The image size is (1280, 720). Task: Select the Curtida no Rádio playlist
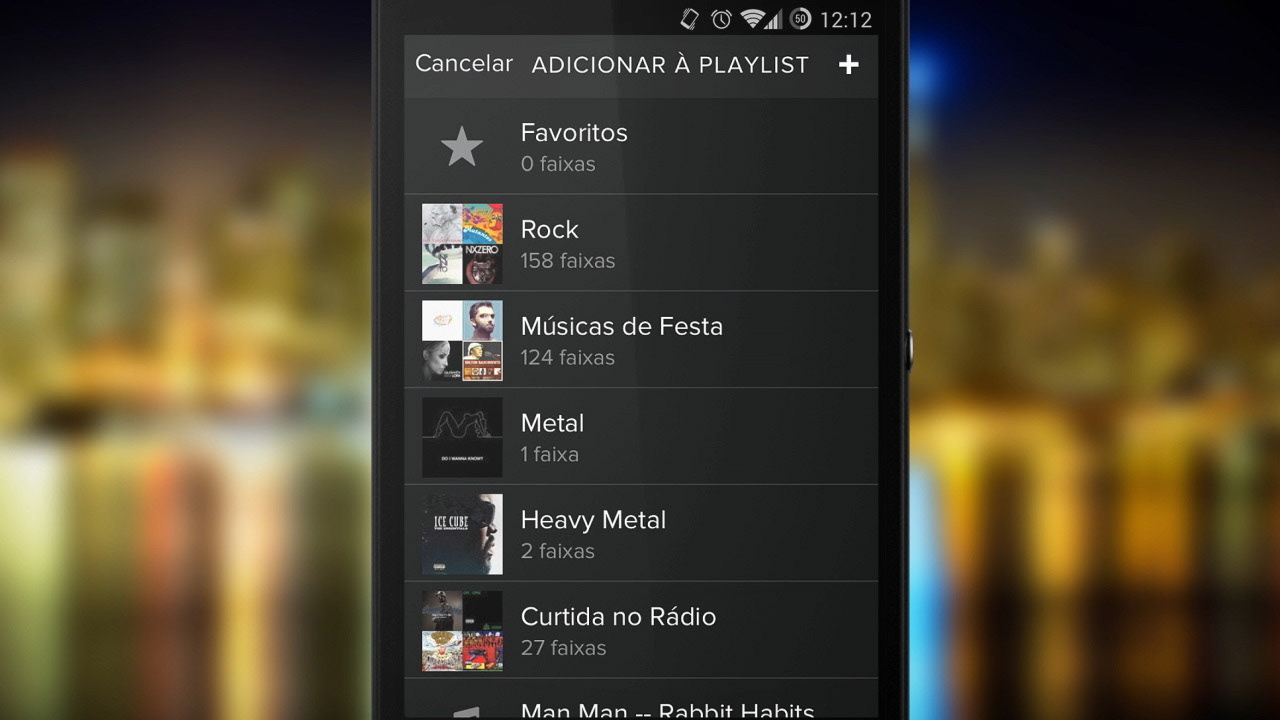(641, 631)
